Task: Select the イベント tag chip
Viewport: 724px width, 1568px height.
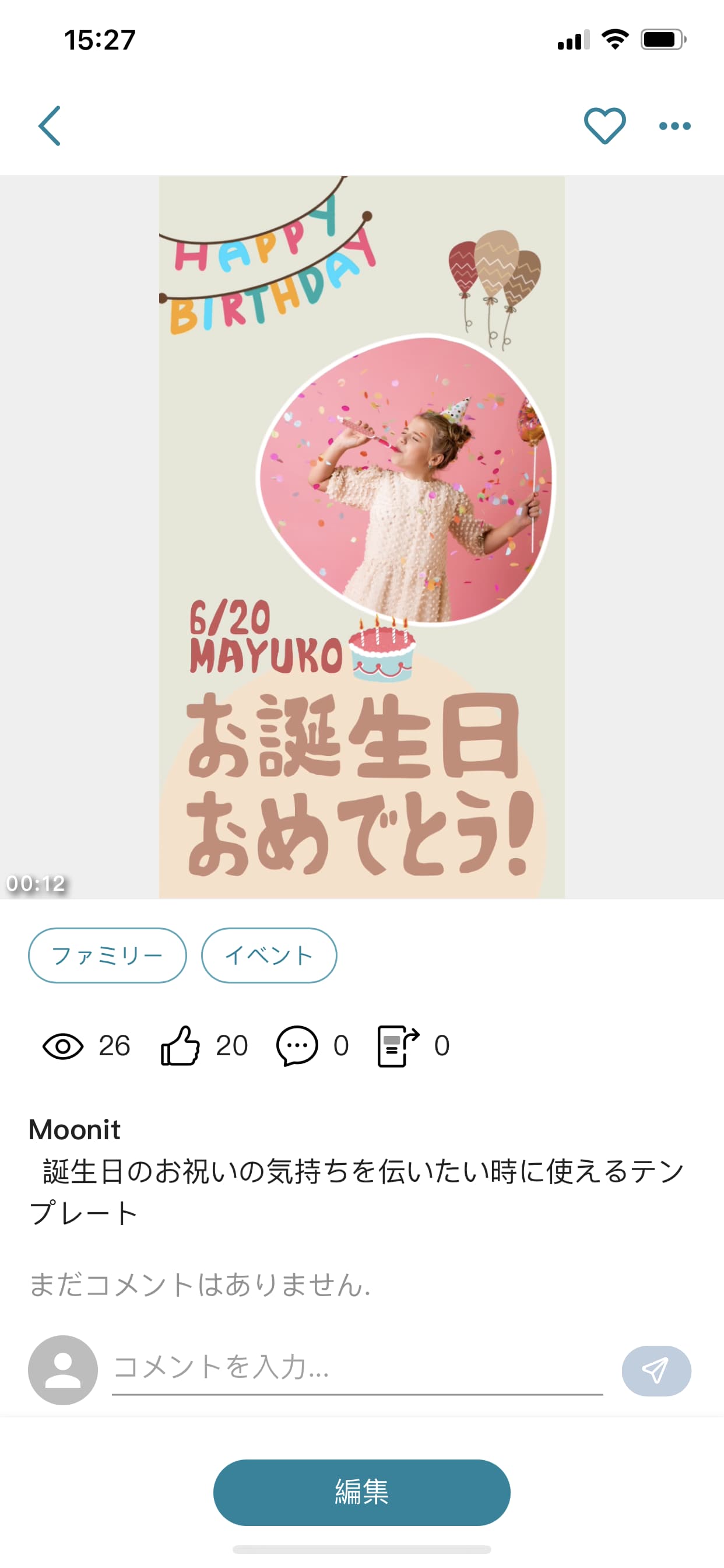Action: pyautogui.click(x=269, y=955)
